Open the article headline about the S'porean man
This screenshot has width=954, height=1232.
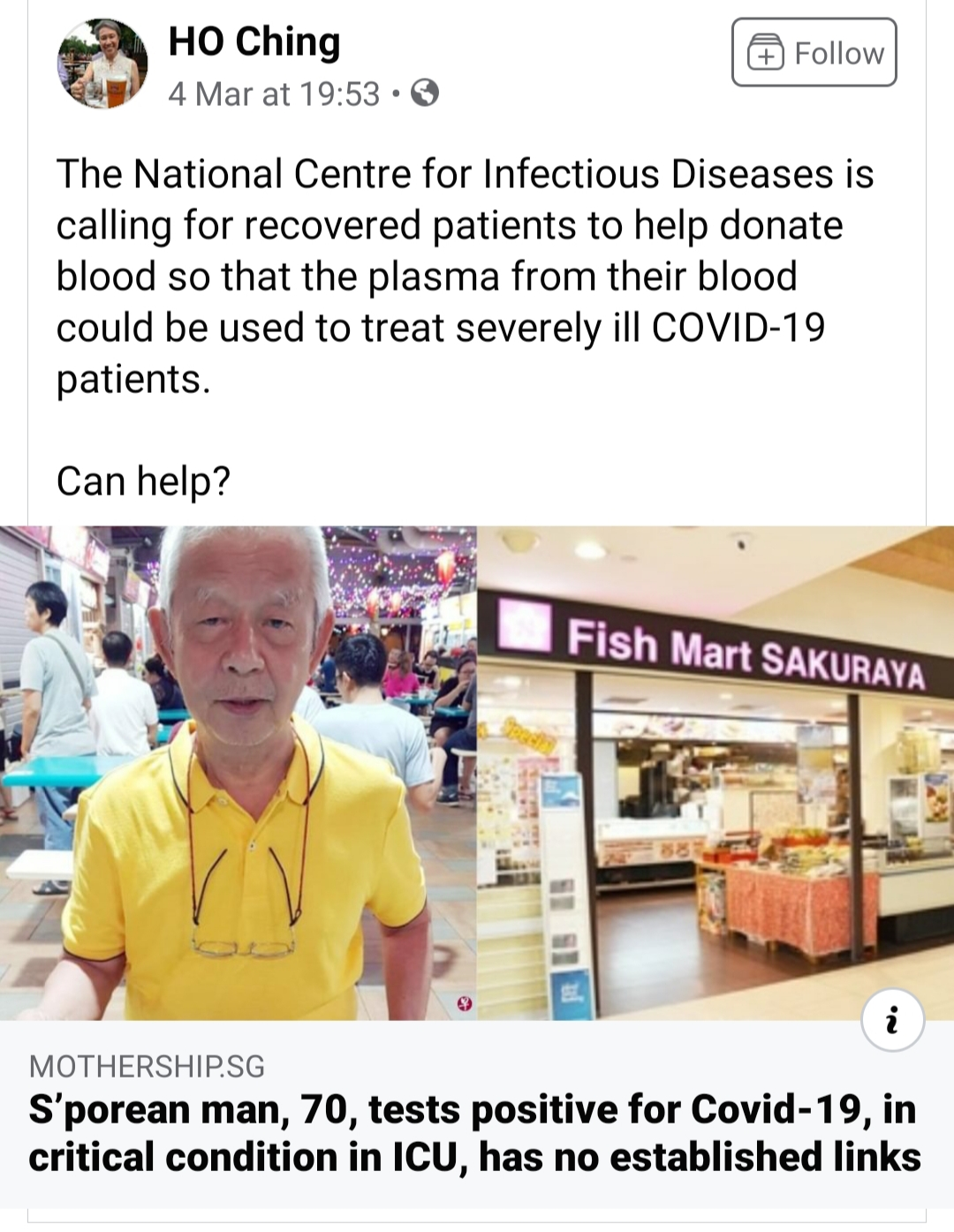(474, 1133)
